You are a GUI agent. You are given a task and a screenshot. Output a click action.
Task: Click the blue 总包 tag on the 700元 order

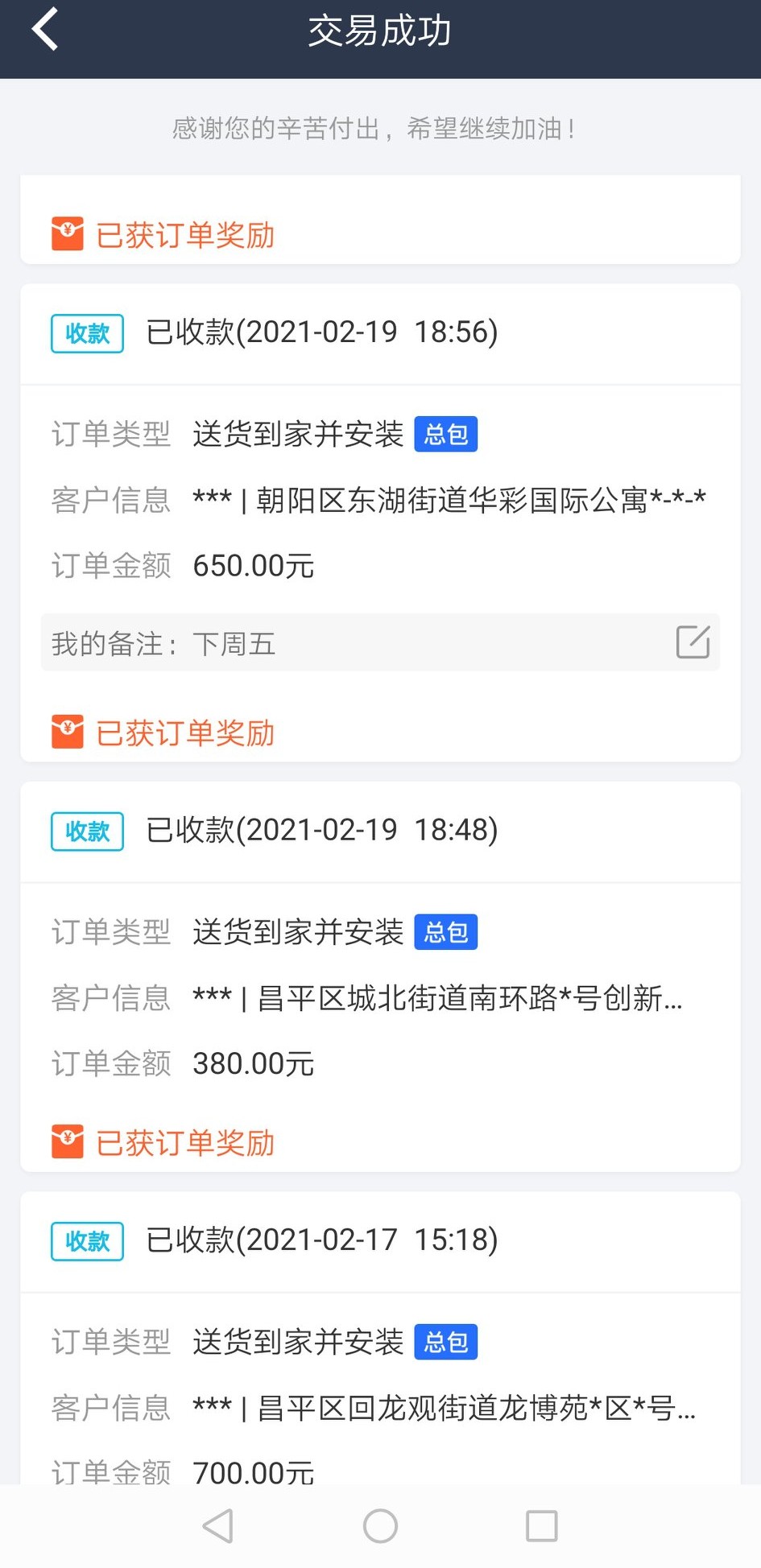click(445, 1342)
